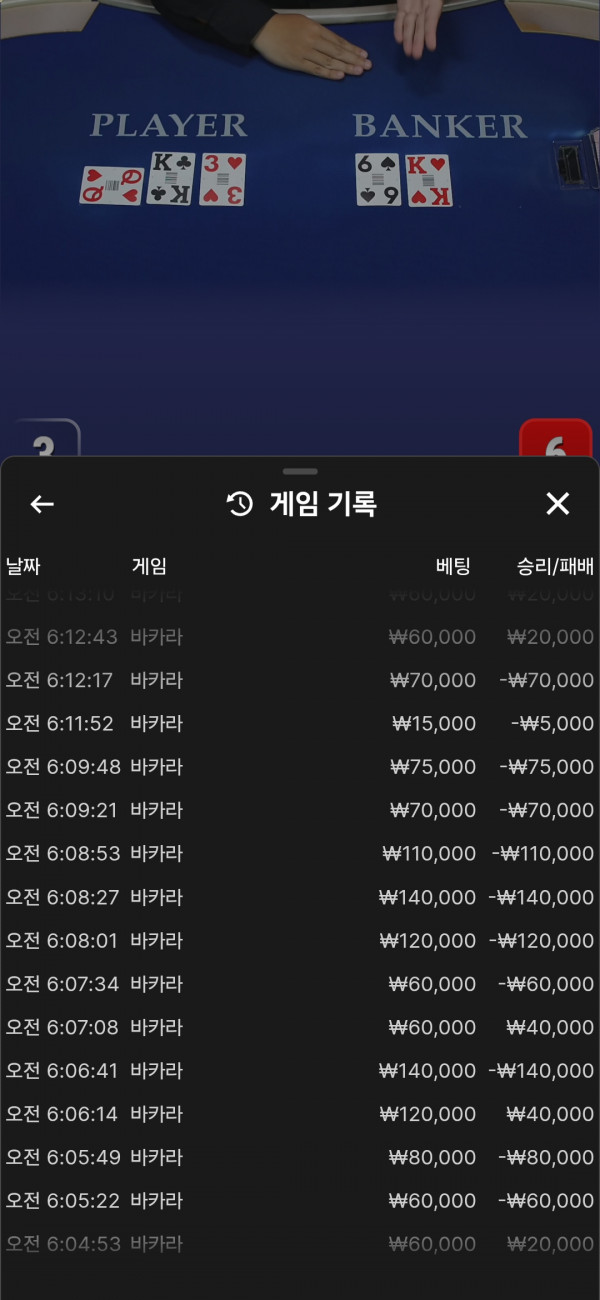600x1300 pixels.
Task: Open the 6:12:43 baccarat record
Action: pos(300,637)
